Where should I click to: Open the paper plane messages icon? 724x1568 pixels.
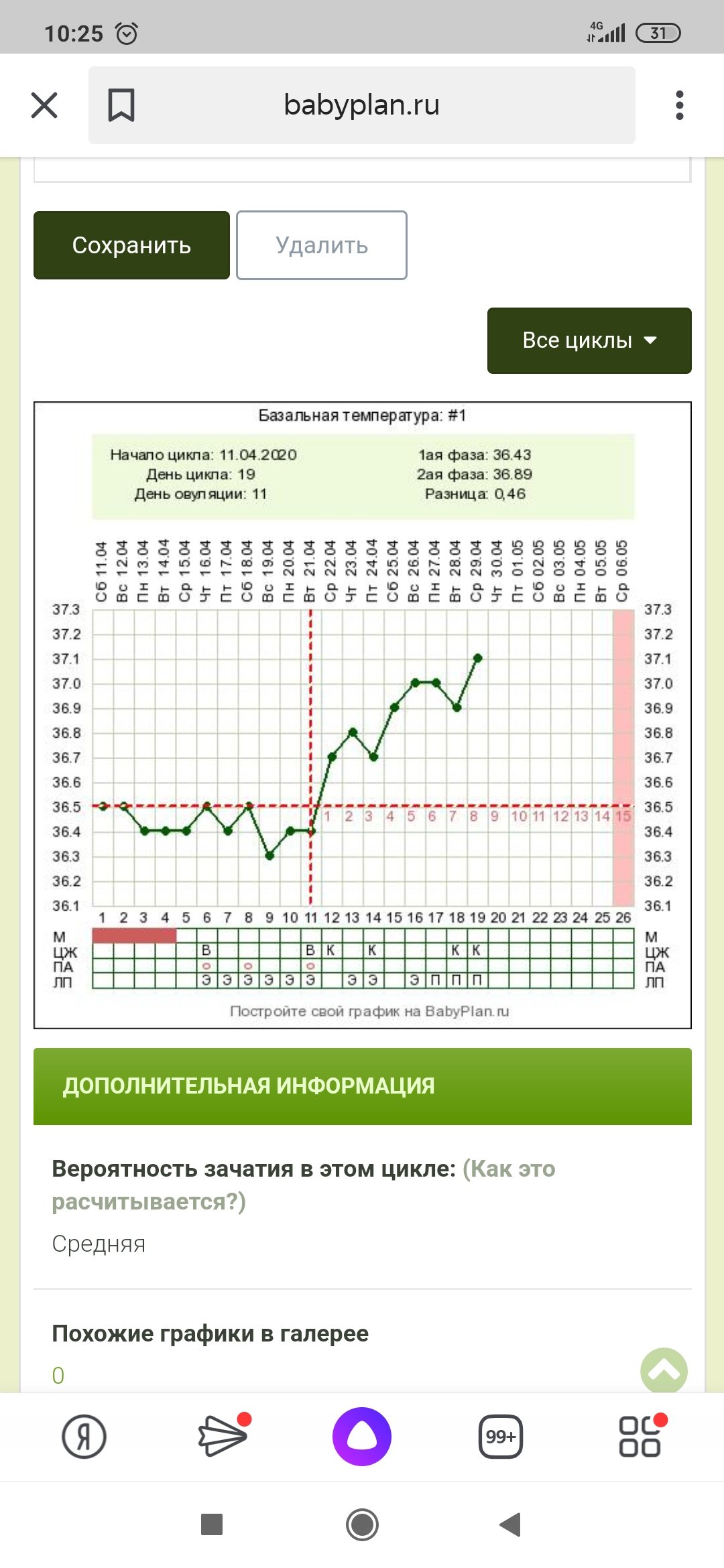coord(223,1436)
